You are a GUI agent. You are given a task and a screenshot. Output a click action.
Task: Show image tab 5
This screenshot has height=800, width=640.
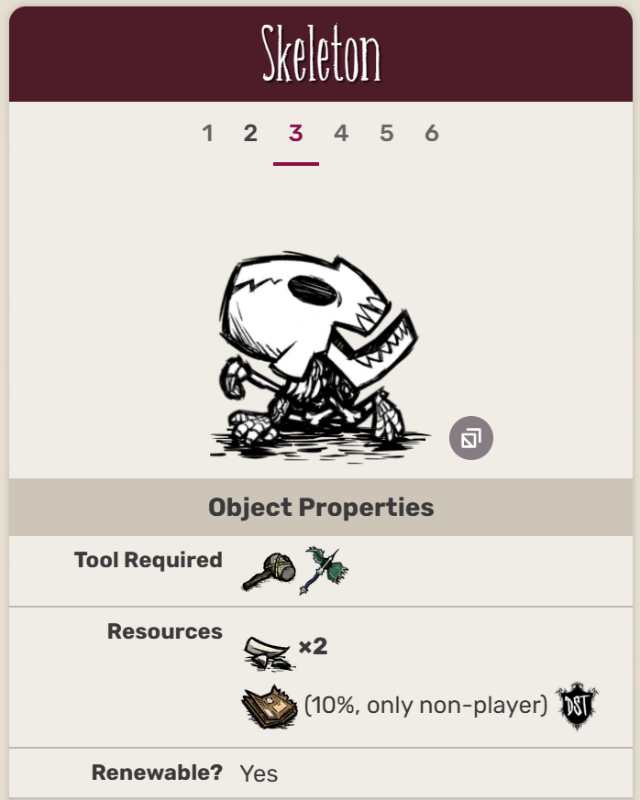click(x=387, y=133)
